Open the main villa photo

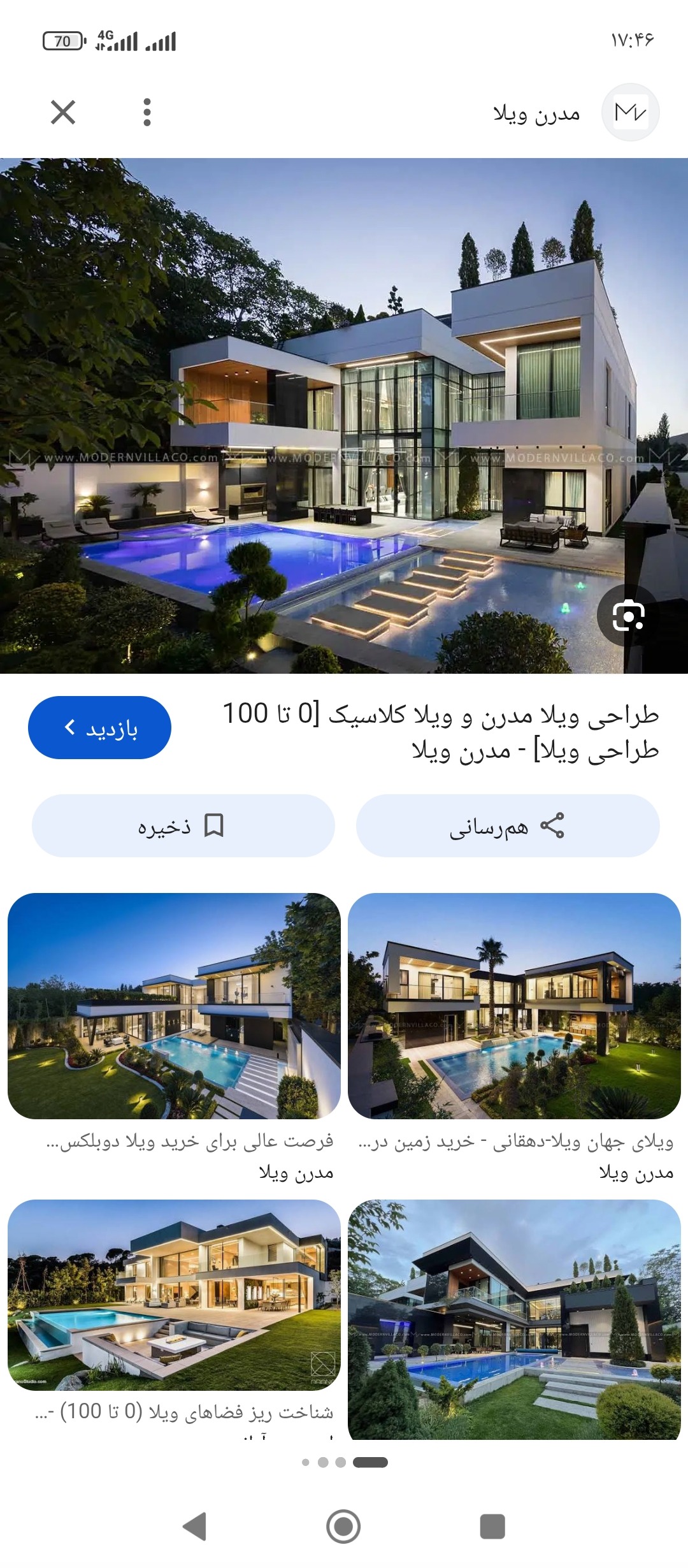[x=344, y=416]
